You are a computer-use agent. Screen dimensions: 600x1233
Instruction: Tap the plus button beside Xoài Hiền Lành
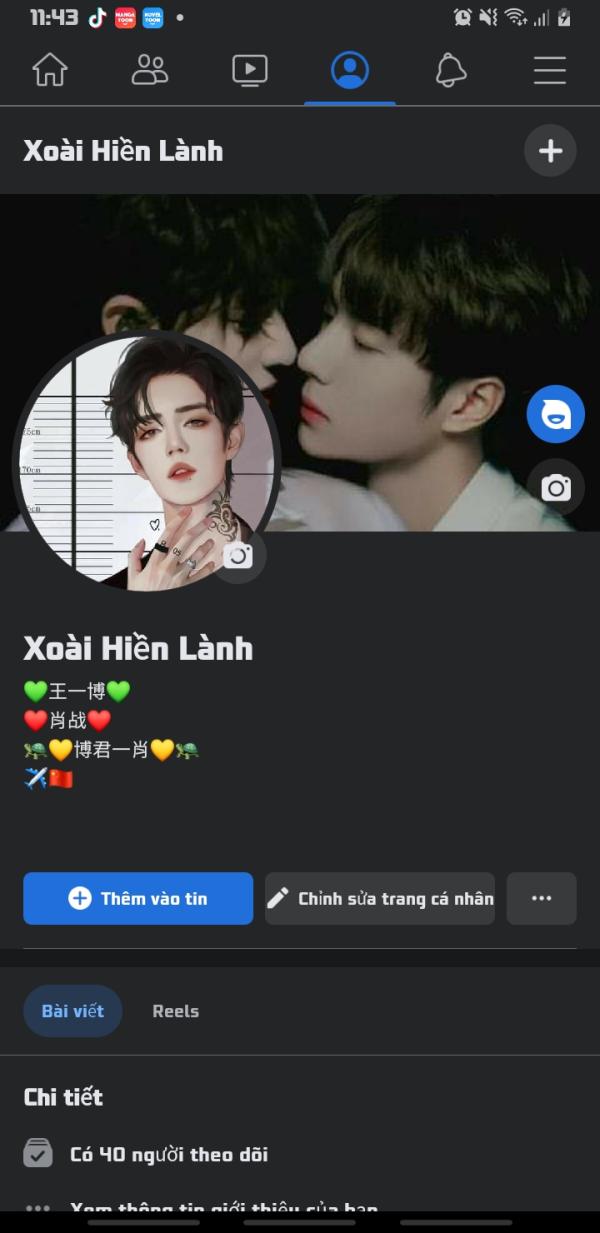pyautogui.click(x=550, y=151)
